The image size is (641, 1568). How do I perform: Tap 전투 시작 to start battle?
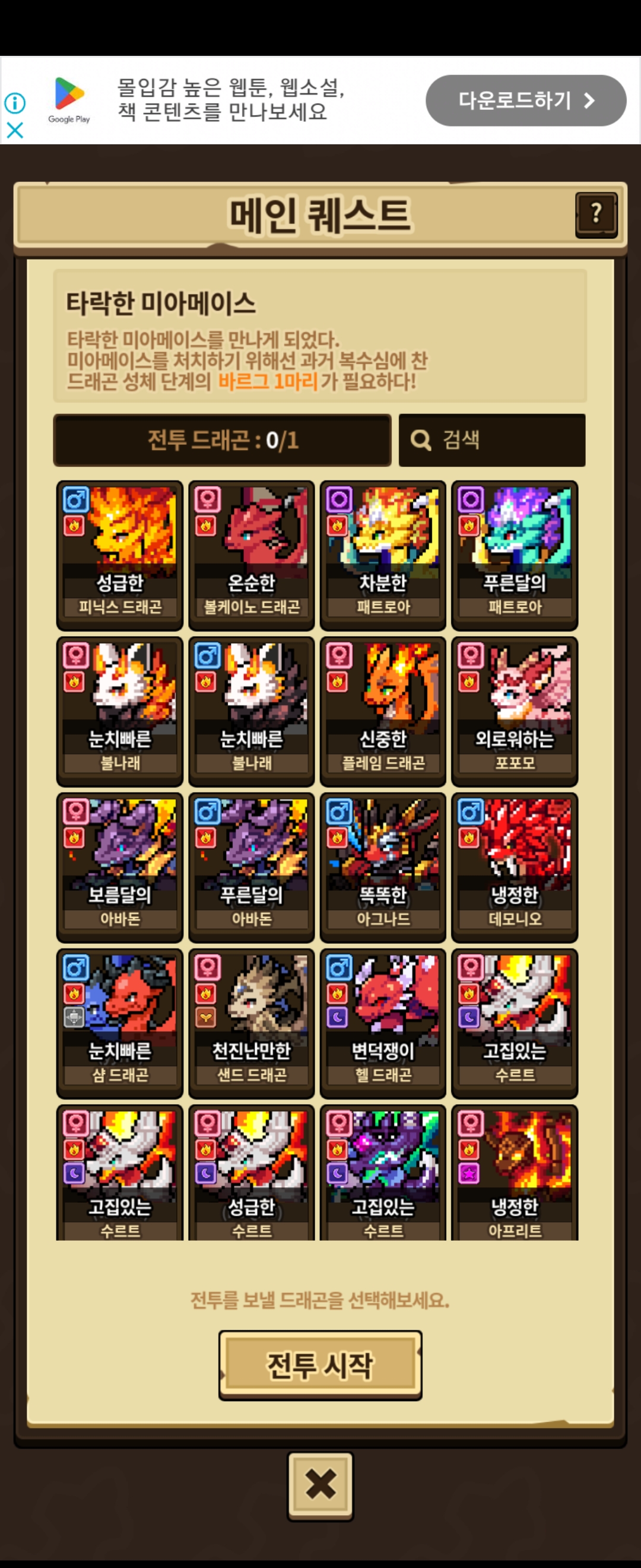click(320, 1365)
